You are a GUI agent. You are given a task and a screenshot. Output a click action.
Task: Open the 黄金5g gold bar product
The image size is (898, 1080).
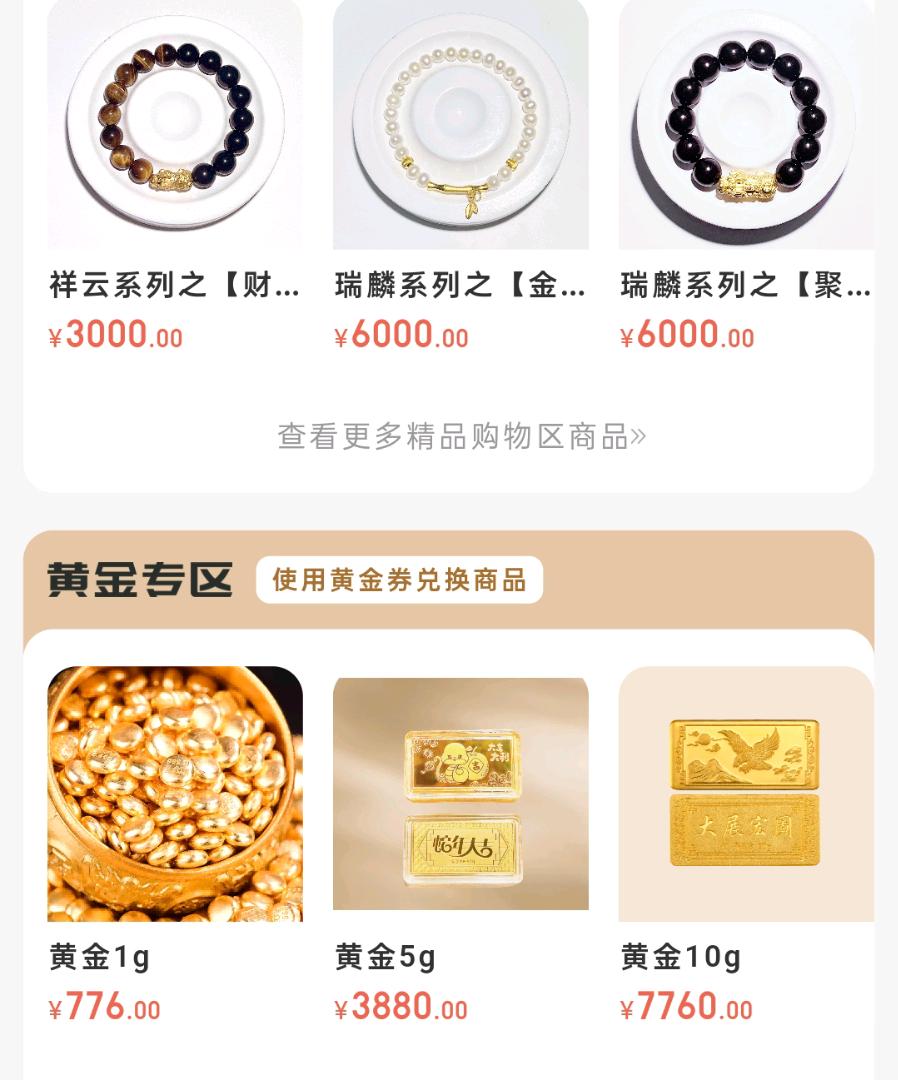click(x=460, y=793)
